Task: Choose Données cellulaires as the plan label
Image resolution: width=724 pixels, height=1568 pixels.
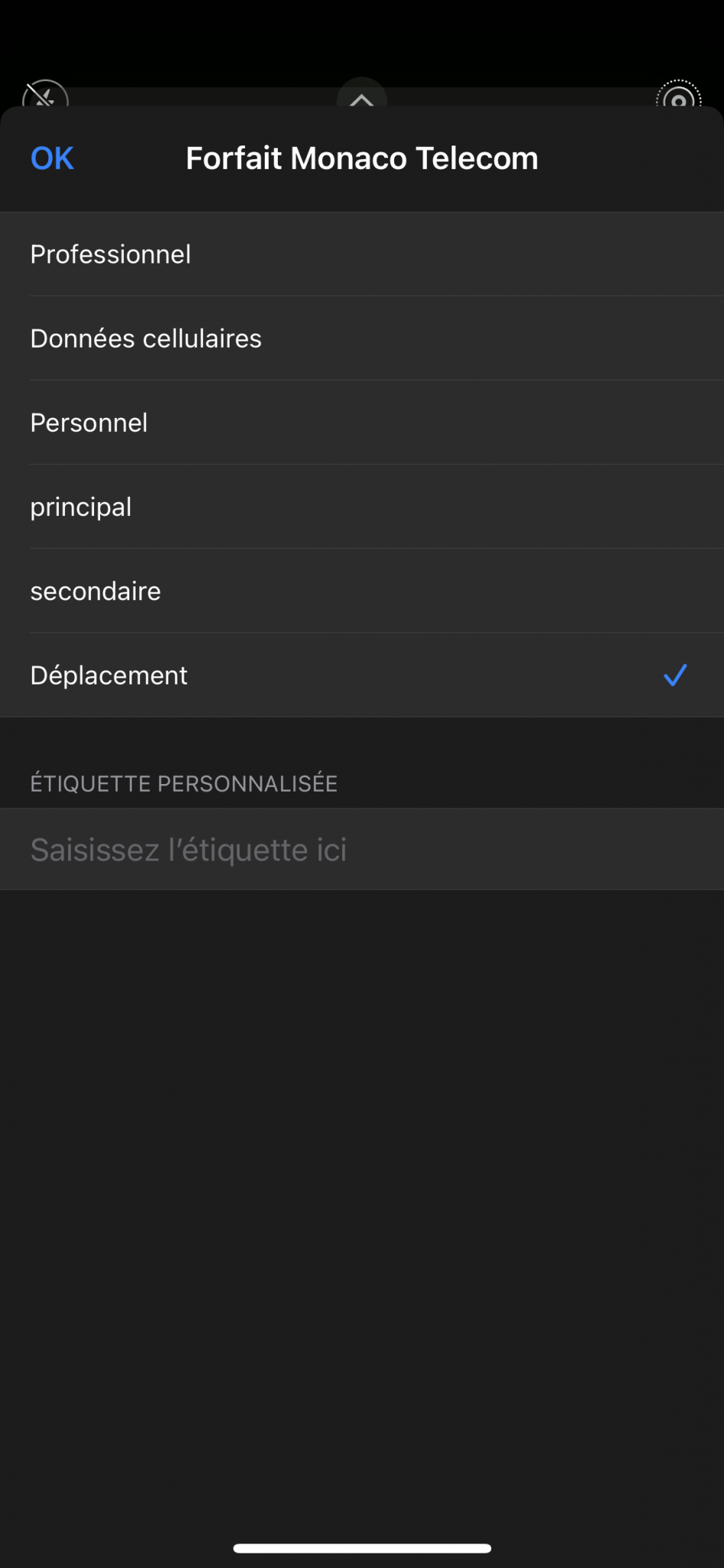Action: (x=145, y=338)
